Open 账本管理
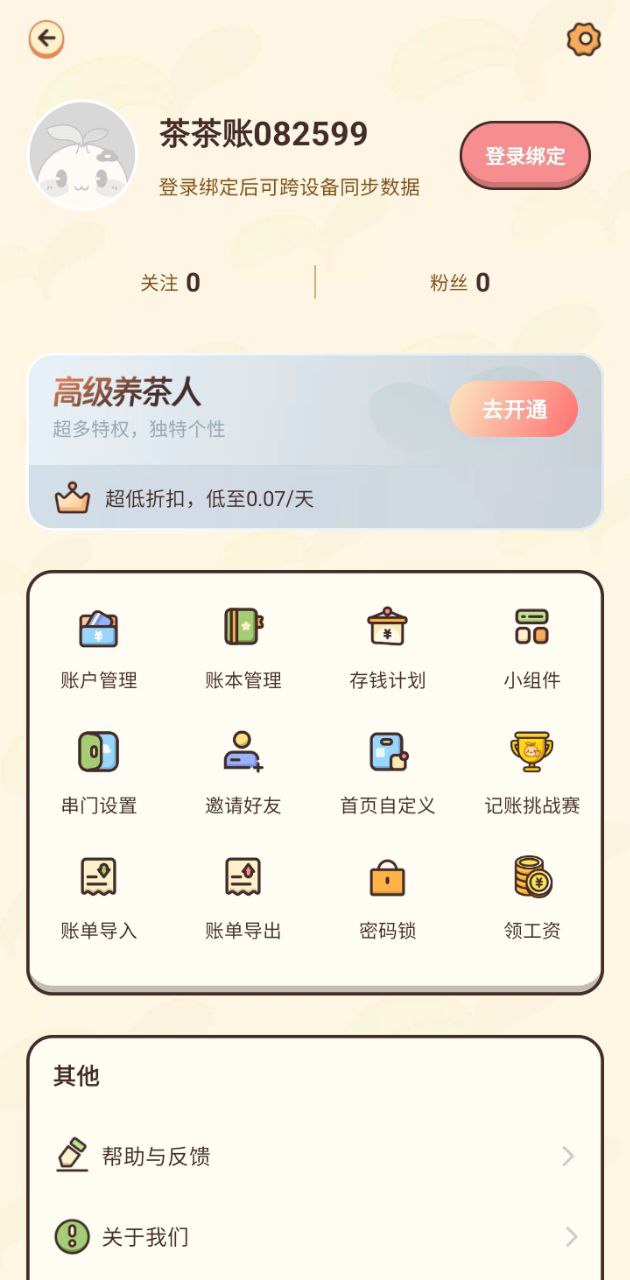This screenshot has width=630, height=1280. [x=243, y=648]
